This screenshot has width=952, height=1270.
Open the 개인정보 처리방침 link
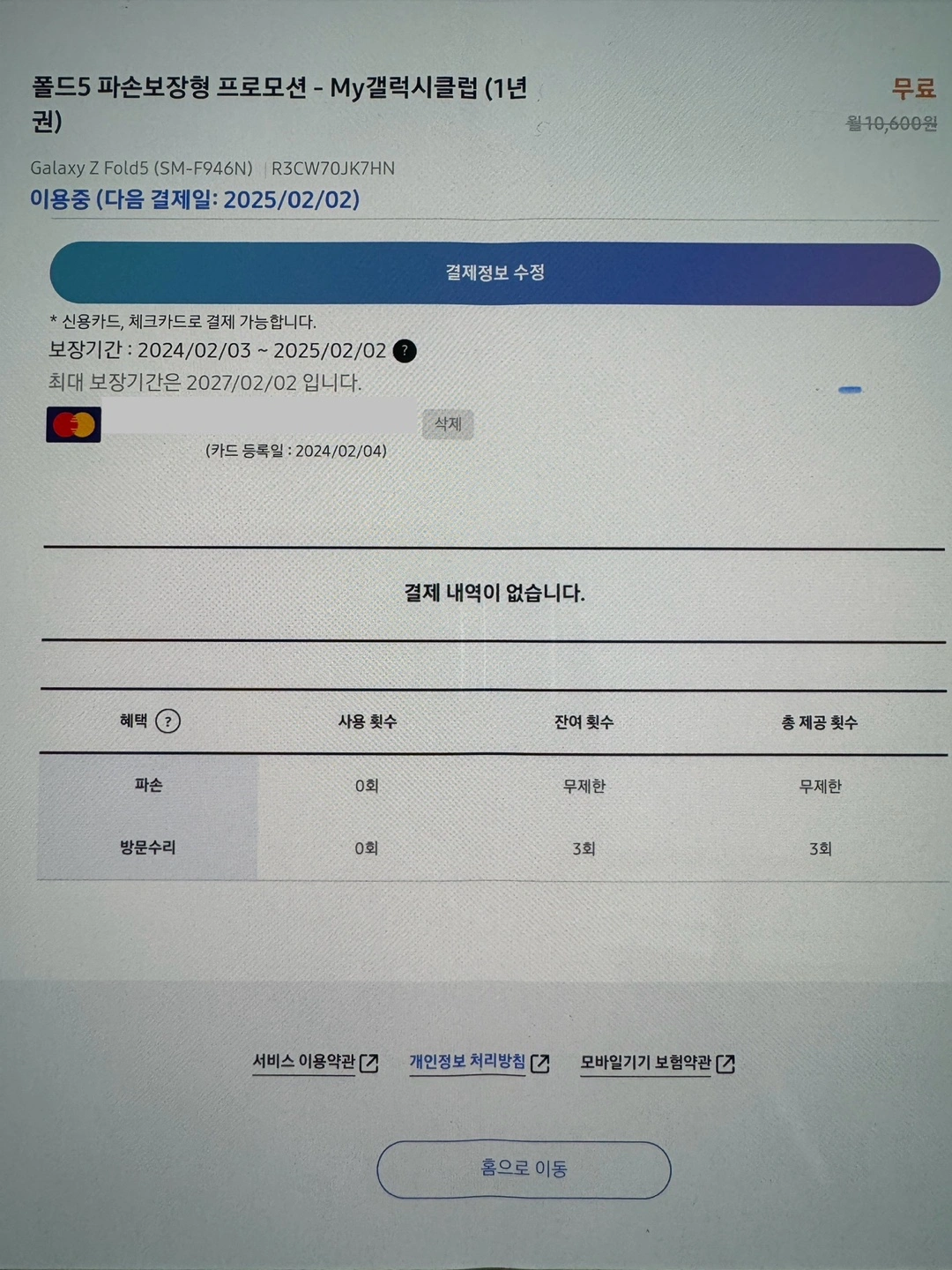[479, 1063]
